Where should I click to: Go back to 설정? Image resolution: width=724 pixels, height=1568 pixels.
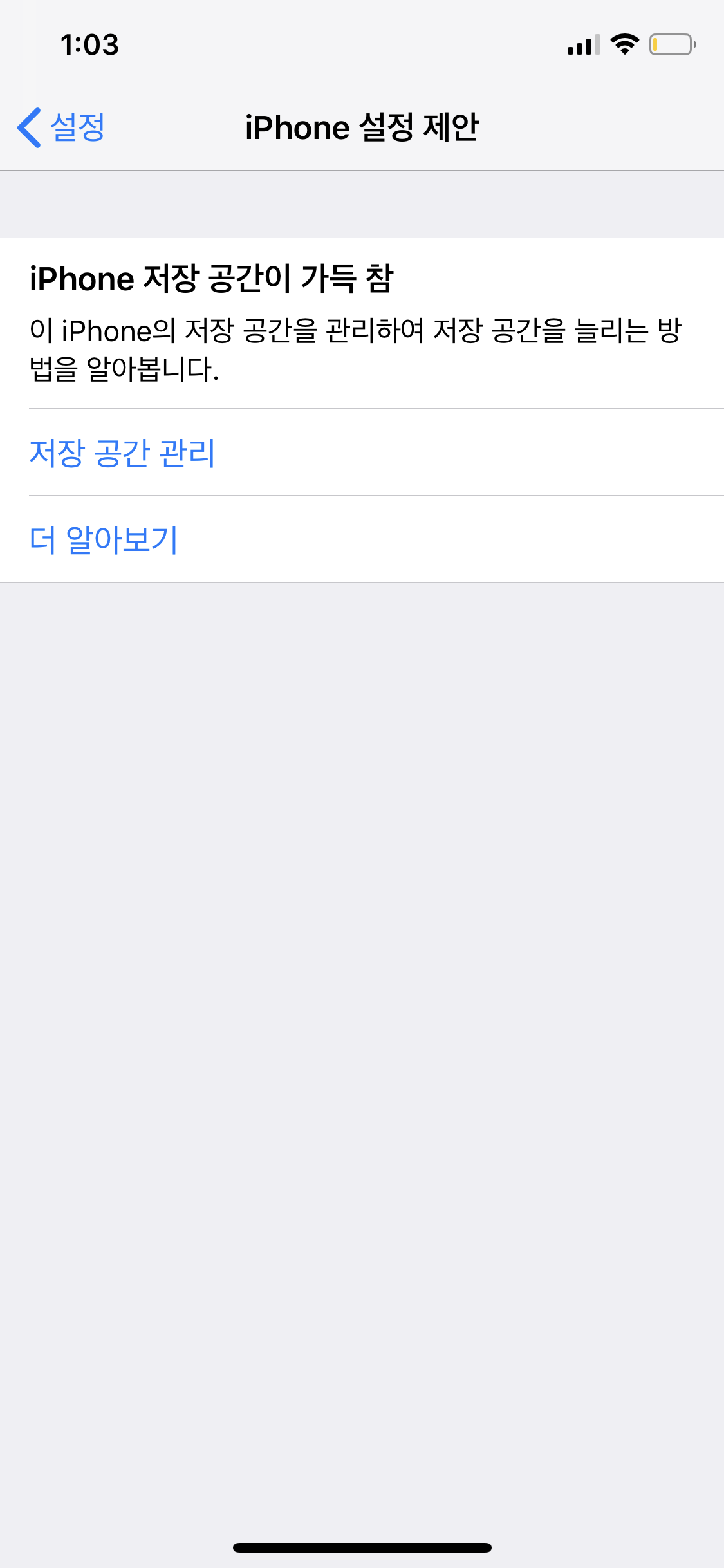(62, 127)
